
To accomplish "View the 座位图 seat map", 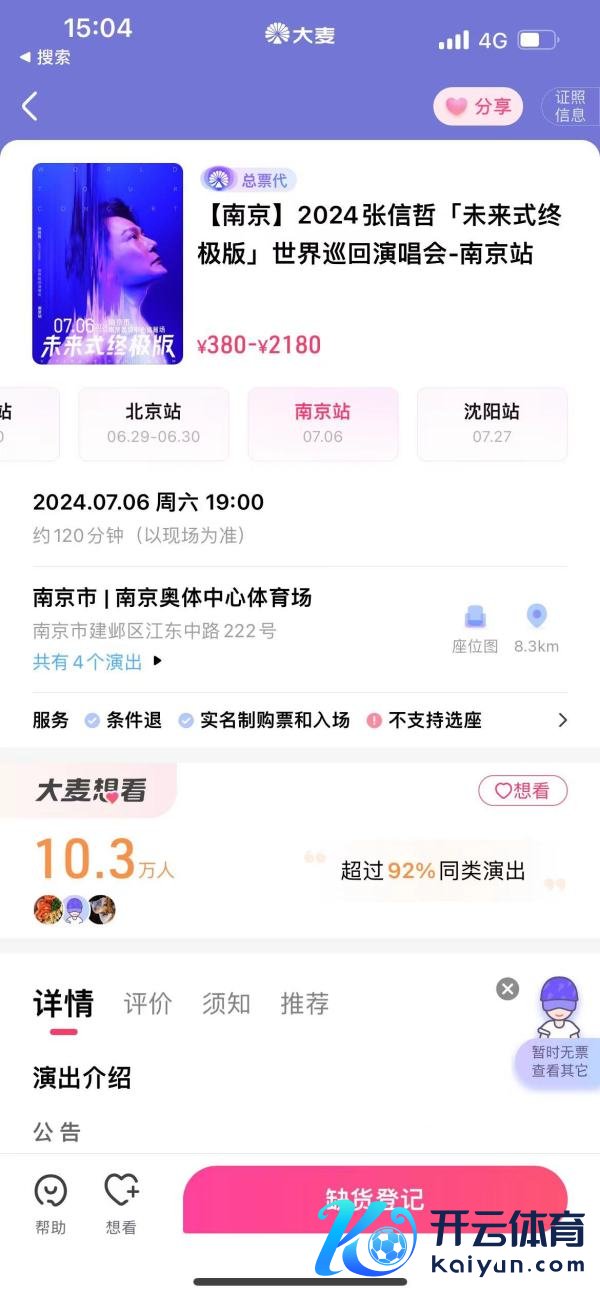I will click(475, 629).
